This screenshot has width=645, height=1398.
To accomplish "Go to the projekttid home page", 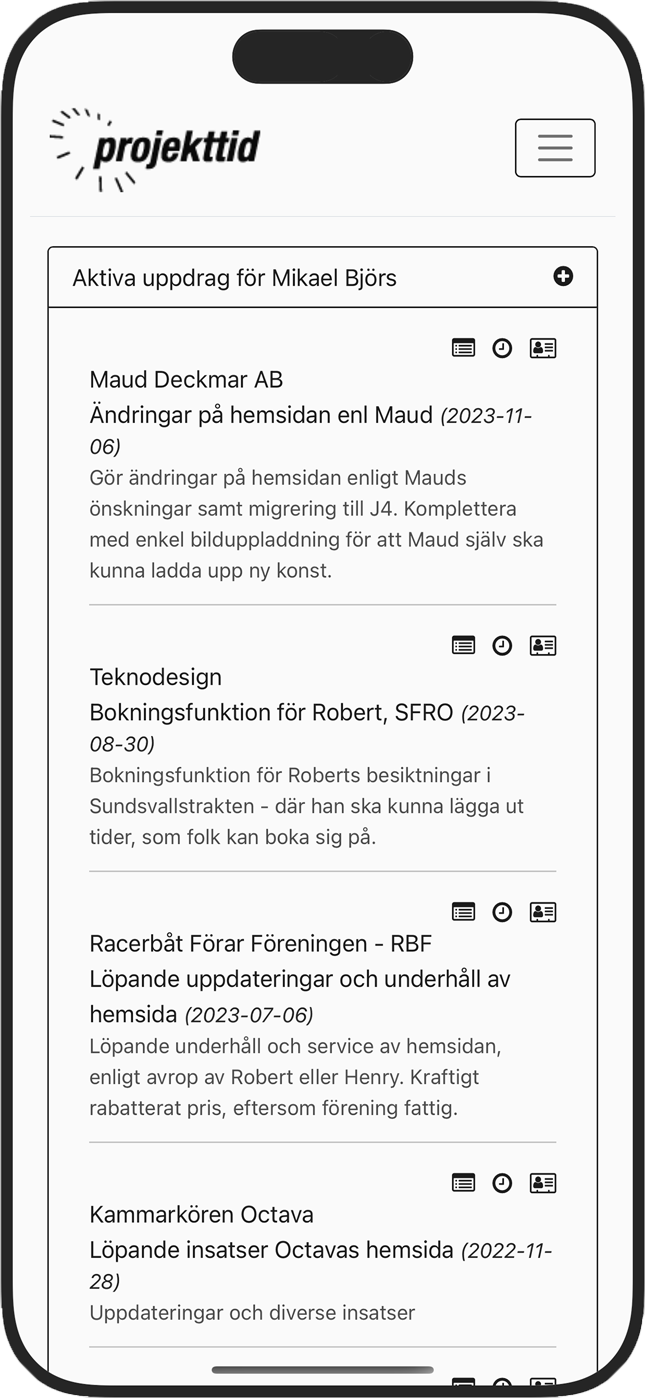I will tap(155, 150).
